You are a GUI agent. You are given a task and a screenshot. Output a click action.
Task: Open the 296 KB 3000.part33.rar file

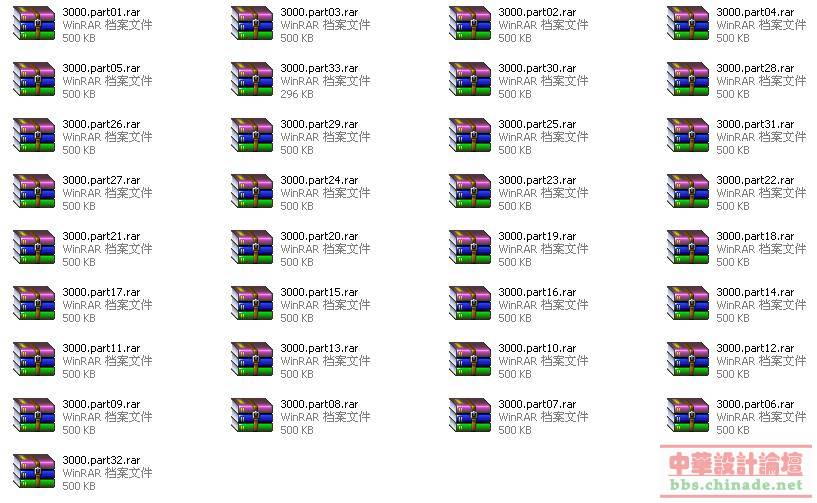[252, 80]
